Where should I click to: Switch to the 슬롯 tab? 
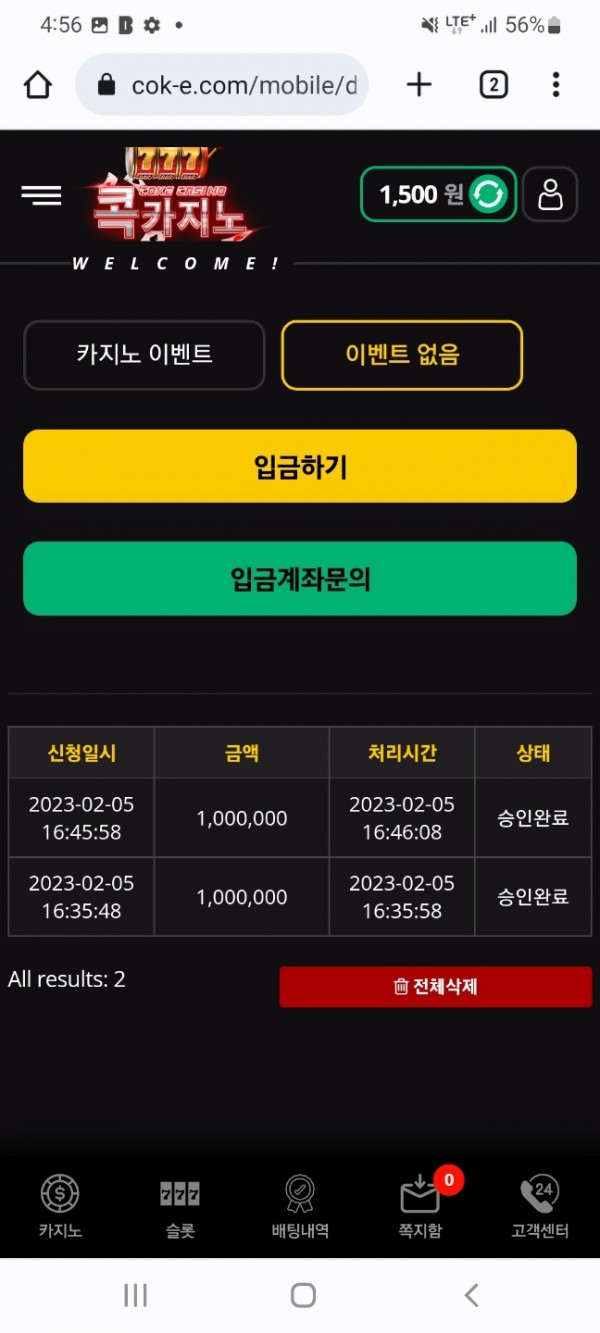click(x=180, y=1207)
